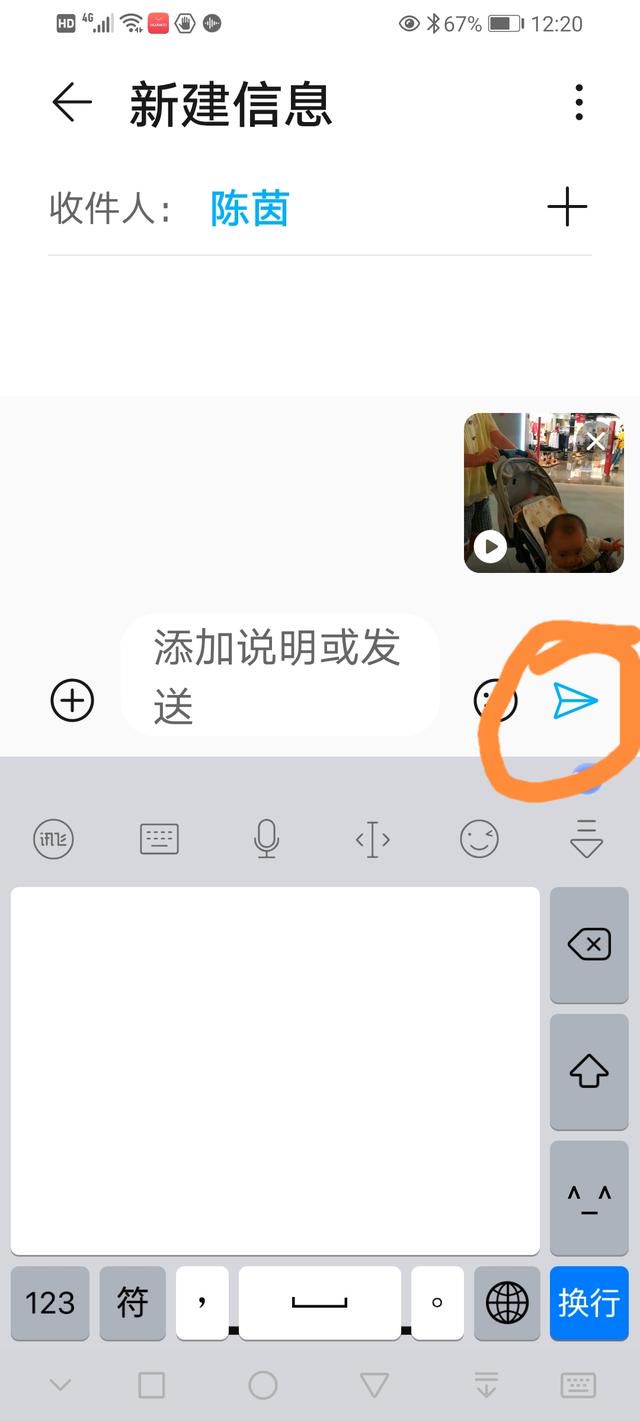
Task: Tap the 换行 key
Action: click(x=589, y=1303)
